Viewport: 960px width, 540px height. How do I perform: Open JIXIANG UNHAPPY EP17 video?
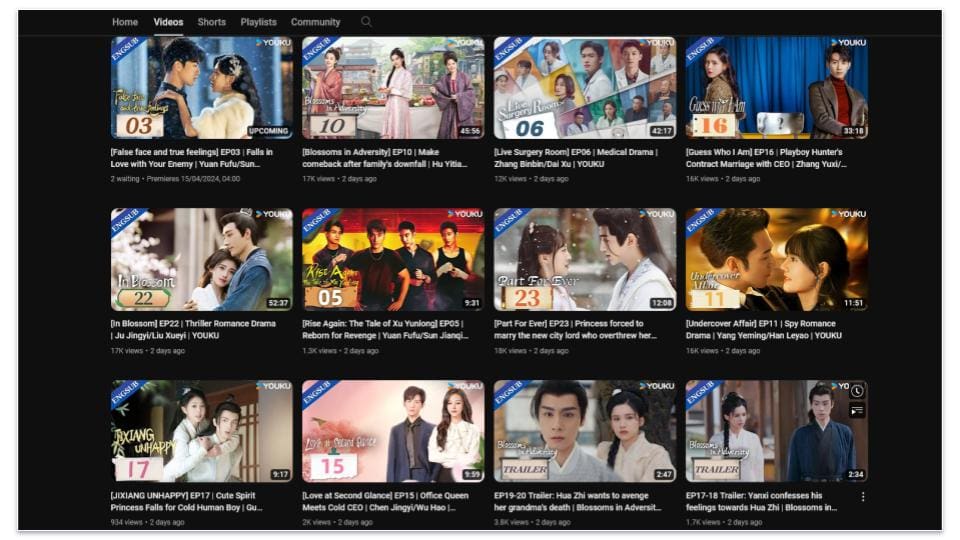pyautogui.click(x=201, y=431)
